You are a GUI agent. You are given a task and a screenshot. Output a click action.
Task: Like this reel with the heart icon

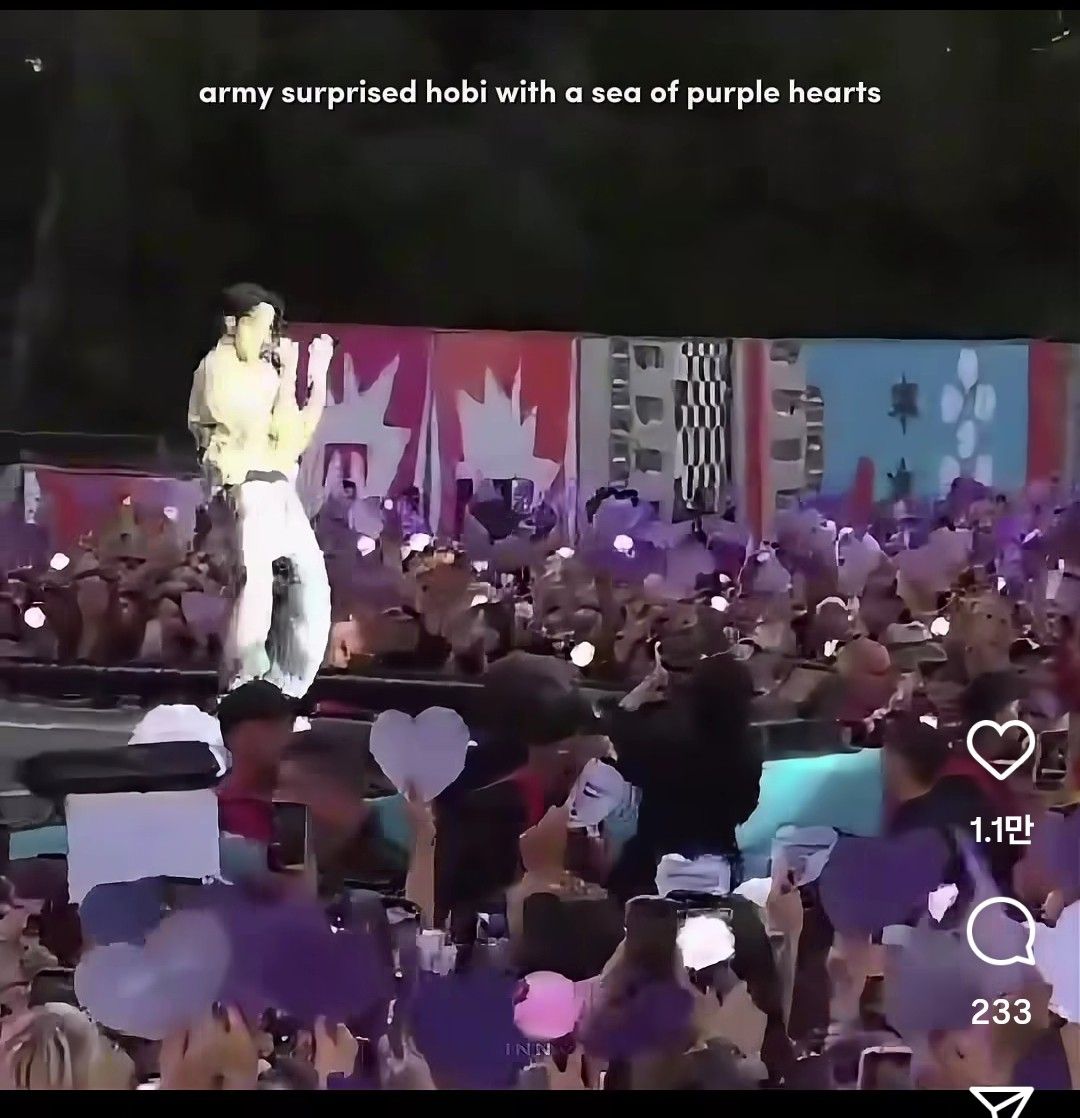pos(1000,750)
